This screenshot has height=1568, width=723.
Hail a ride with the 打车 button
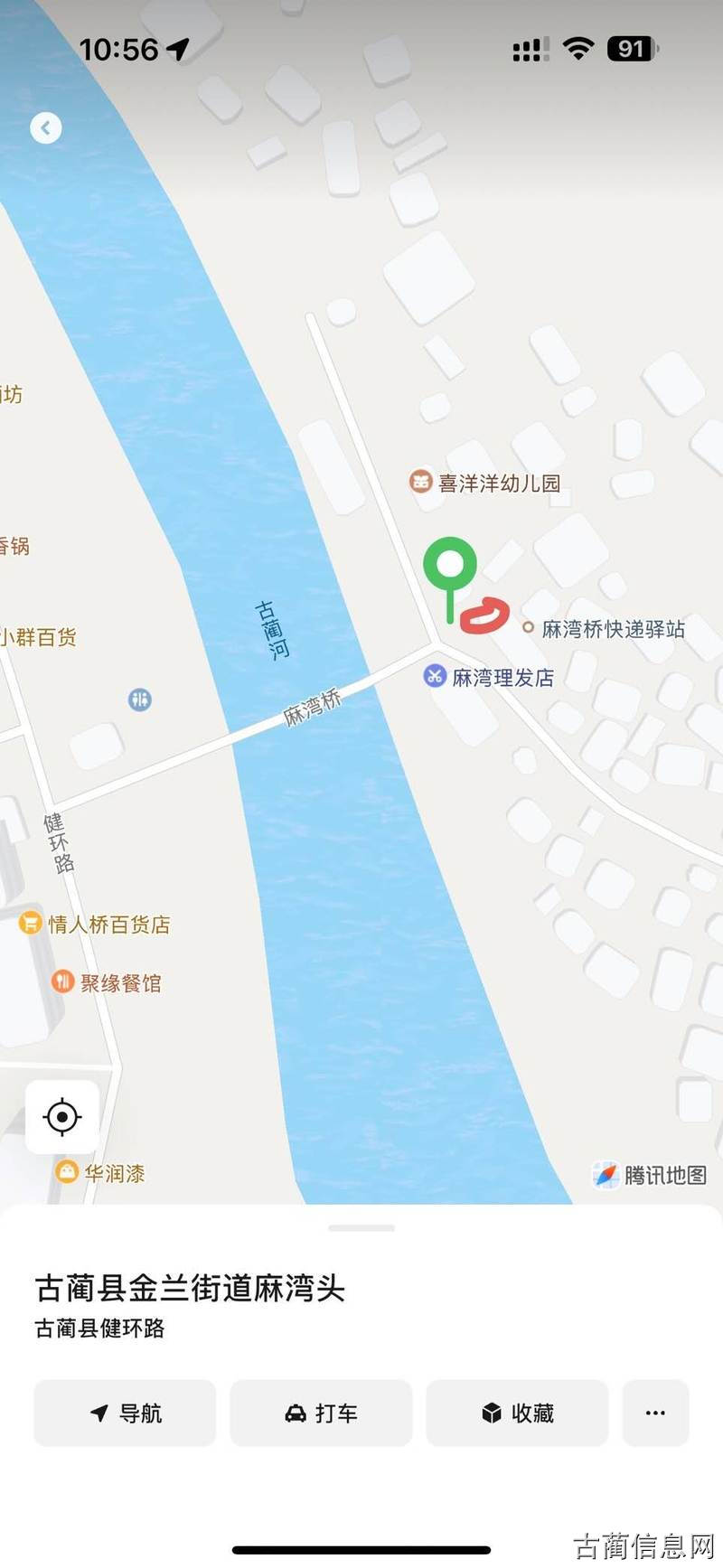[321, 1413]
